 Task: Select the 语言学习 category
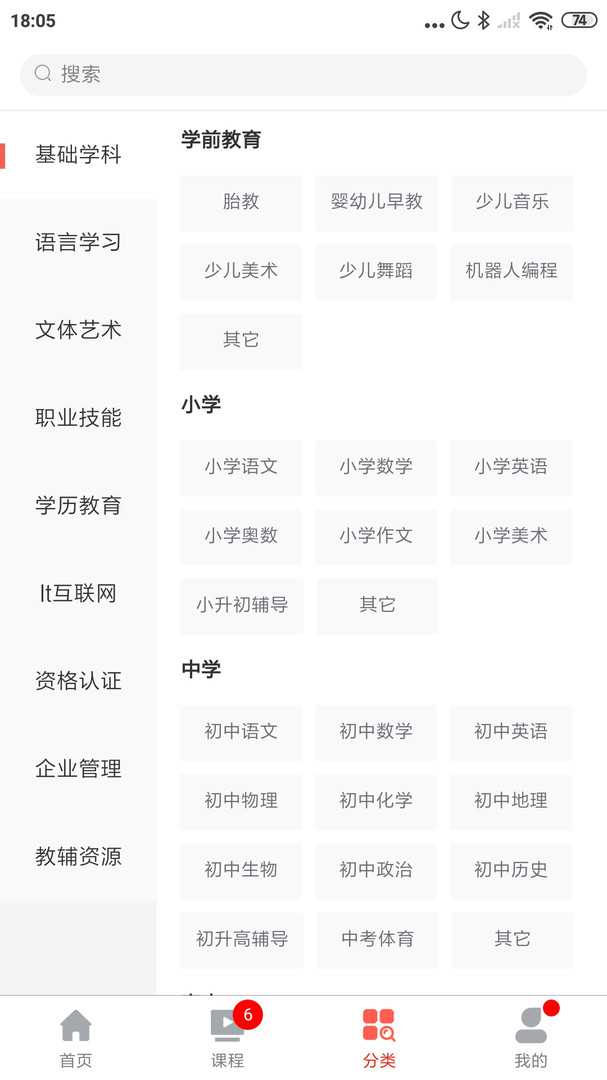(x=78, y=242)
